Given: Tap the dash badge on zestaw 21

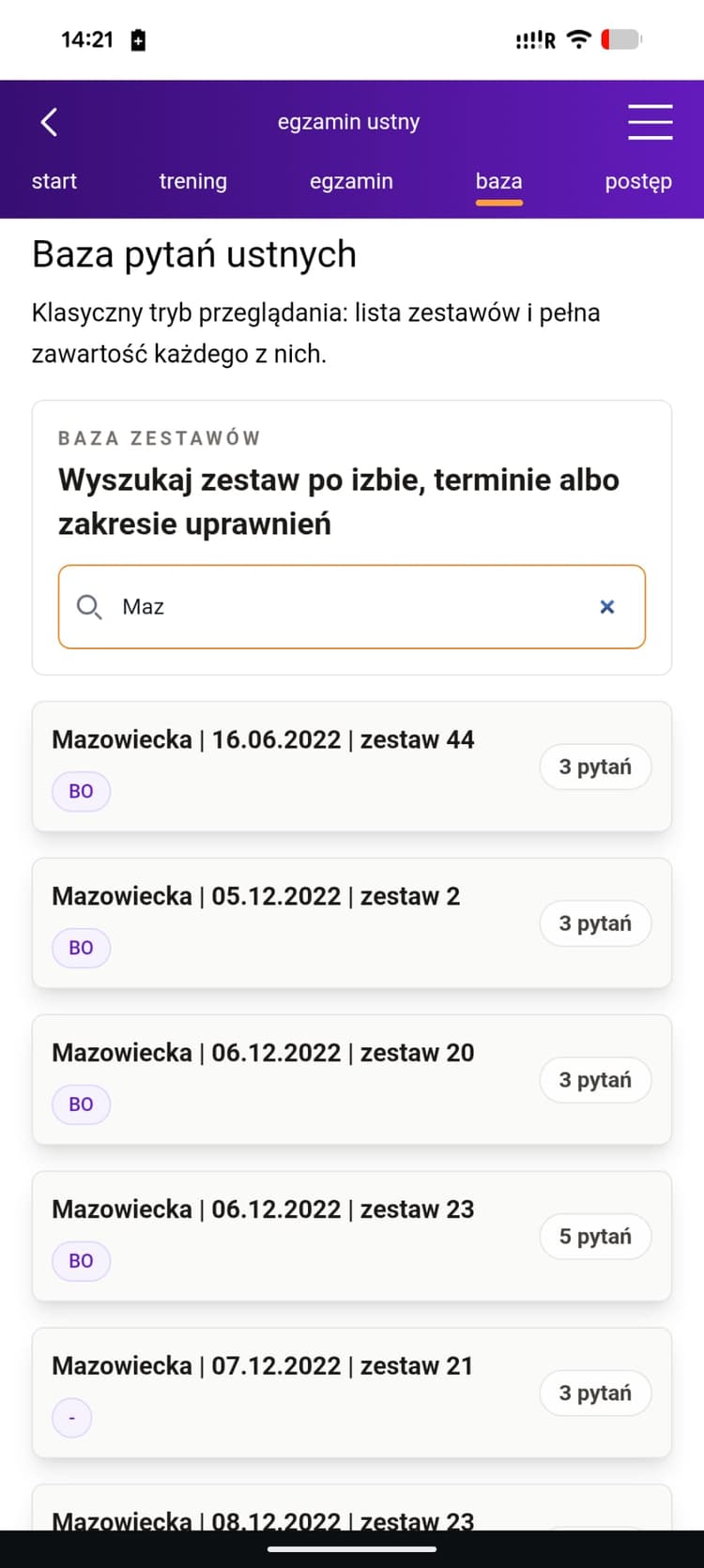Looking at the screenshot, I should pos(71,1418).
